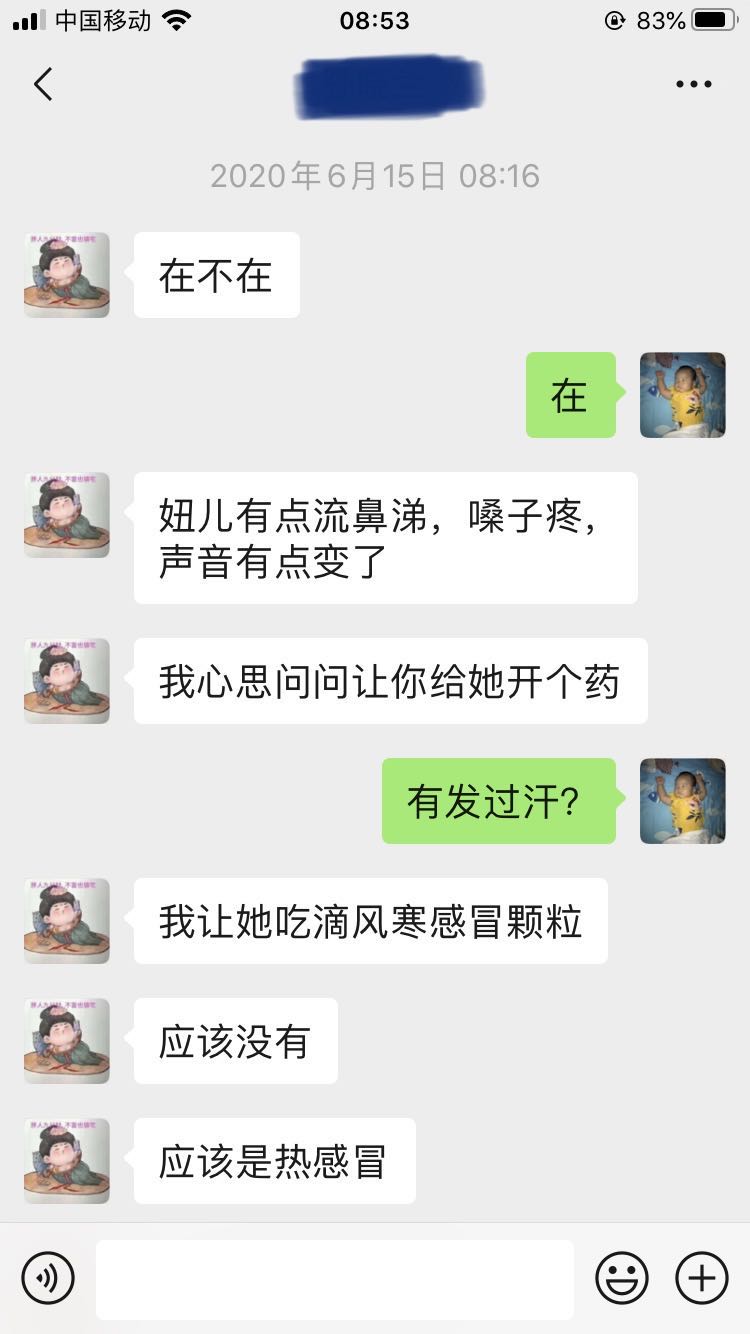Image resolution: width=750 pixels, height=1334 pixels.
Task: Open the emoji sticker panel
Action: [622, 1278]
